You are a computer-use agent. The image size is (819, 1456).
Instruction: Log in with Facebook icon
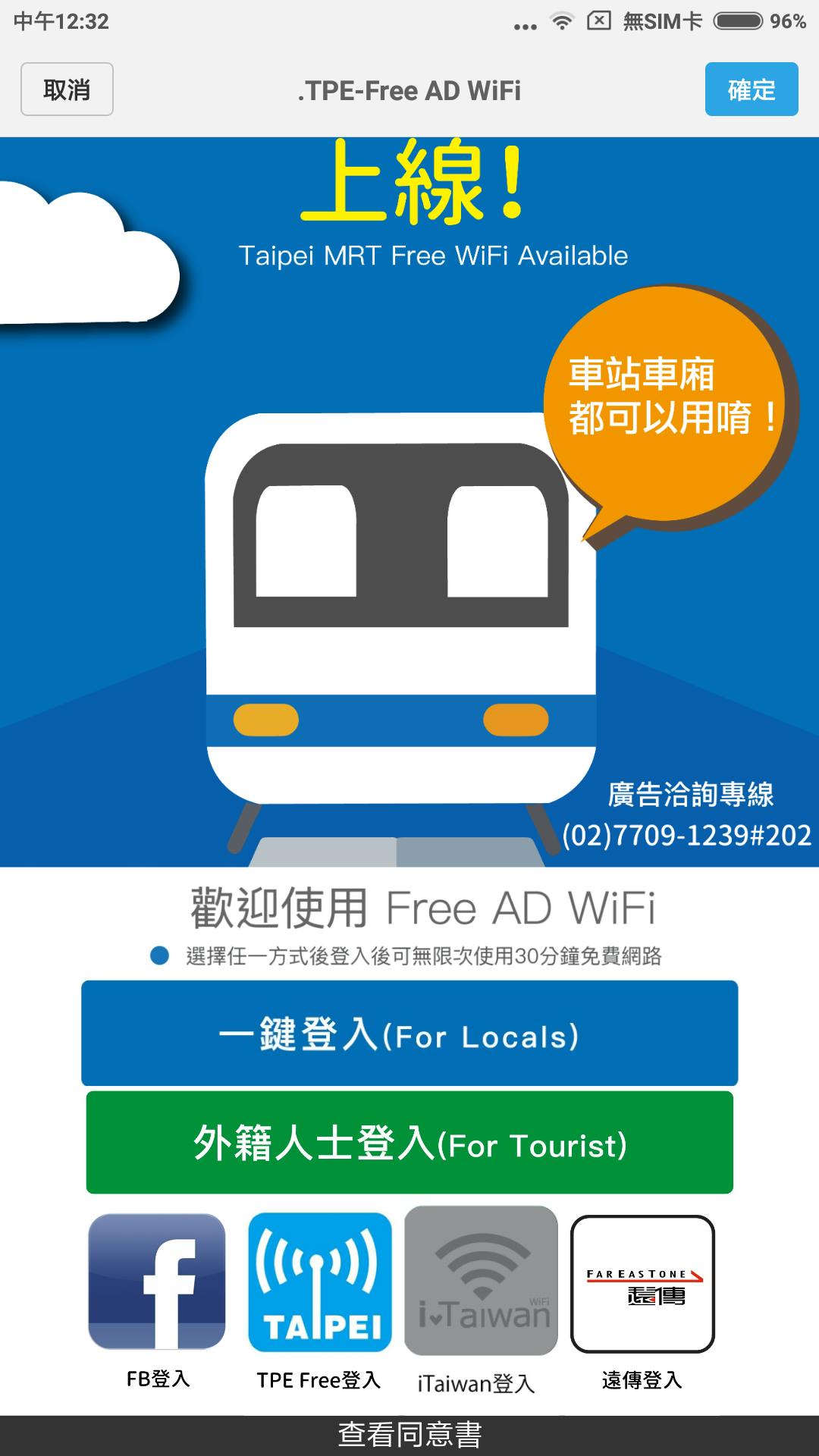pos(157,1282)
